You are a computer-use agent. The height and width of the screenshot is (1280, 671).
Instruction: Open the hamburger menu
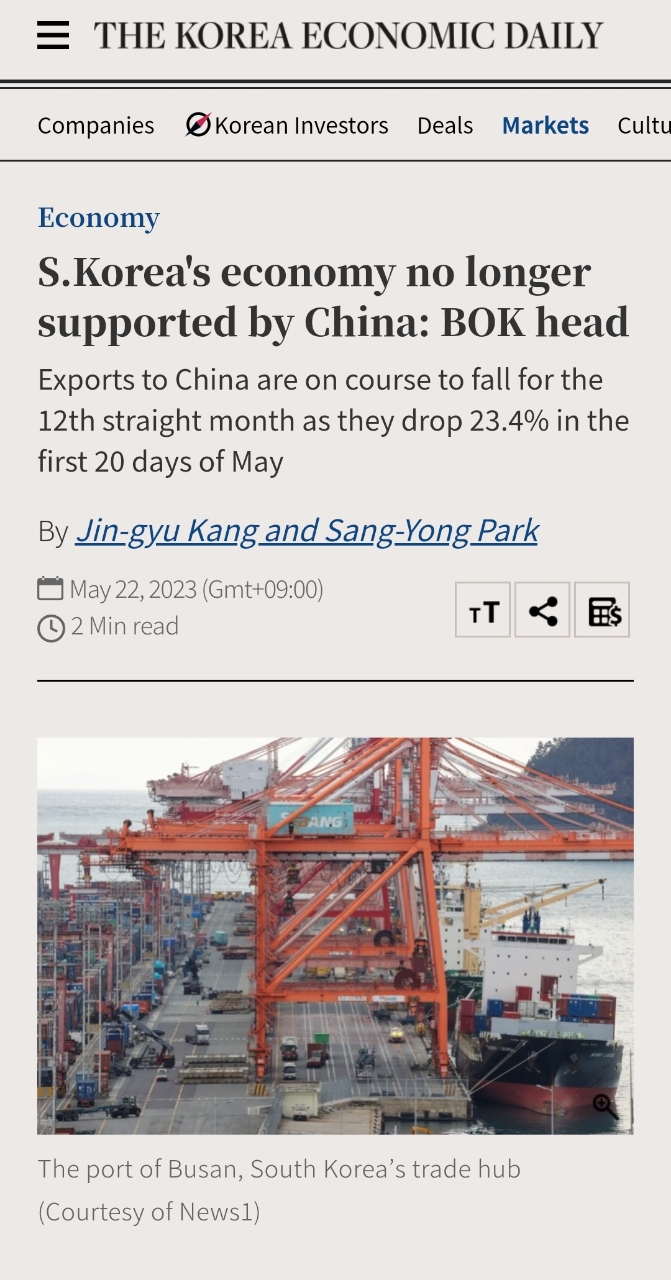pos(53,36)
